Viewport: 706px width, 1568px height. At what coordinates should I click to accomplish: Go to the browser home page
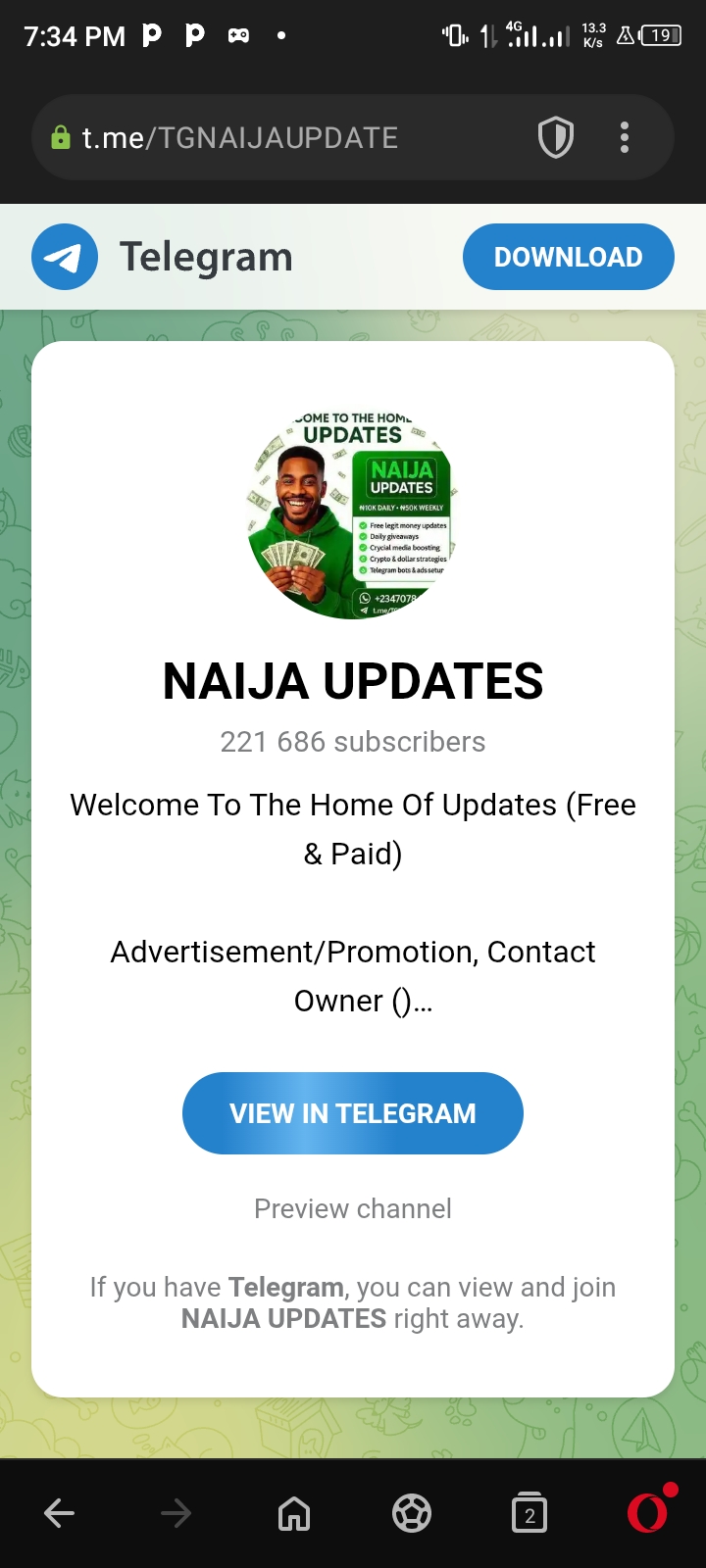[x=294, y=1514]
